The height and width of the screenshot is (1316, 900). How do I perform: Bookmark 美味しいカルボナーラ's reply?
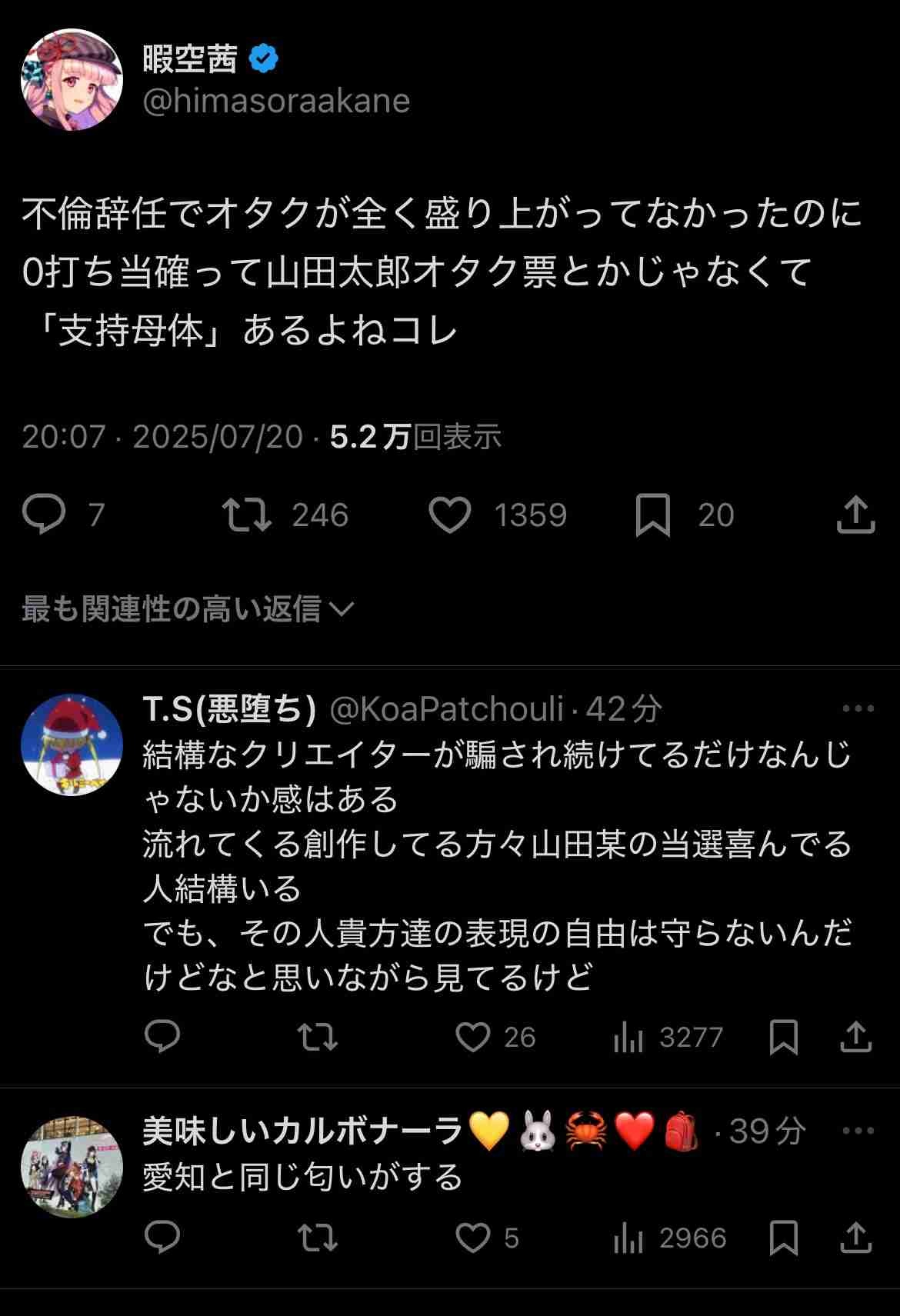pyautogui.click(x=783, y=1238)
